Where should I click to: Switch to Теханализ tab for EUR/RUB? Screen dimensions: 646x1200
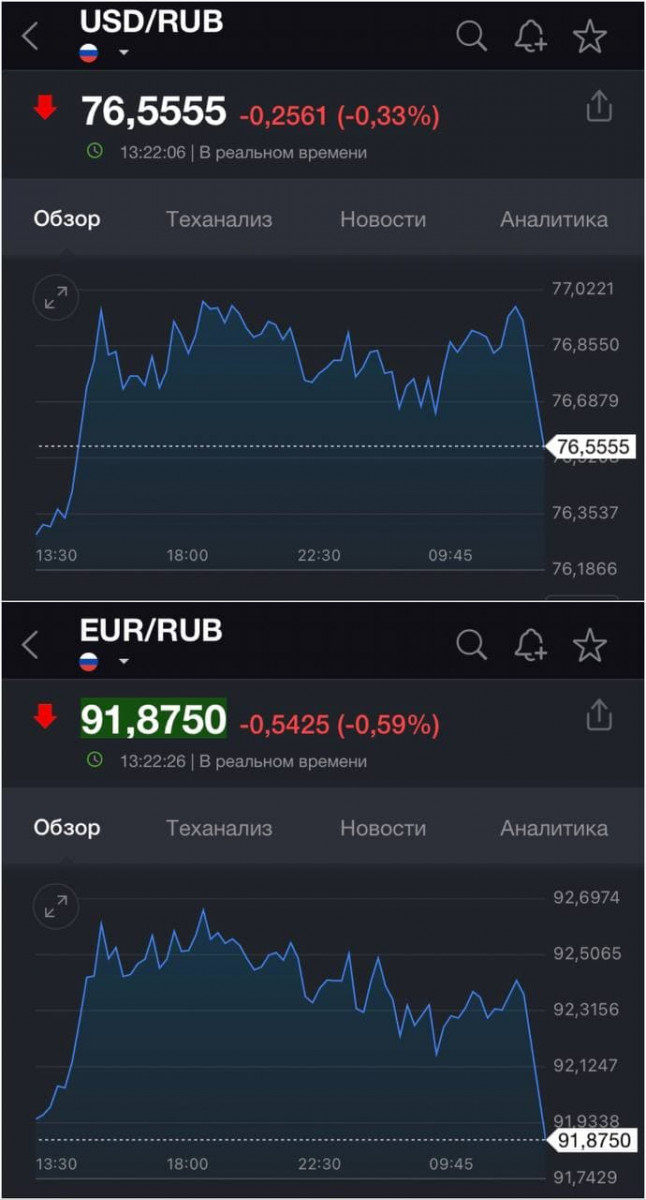(219, 828)
